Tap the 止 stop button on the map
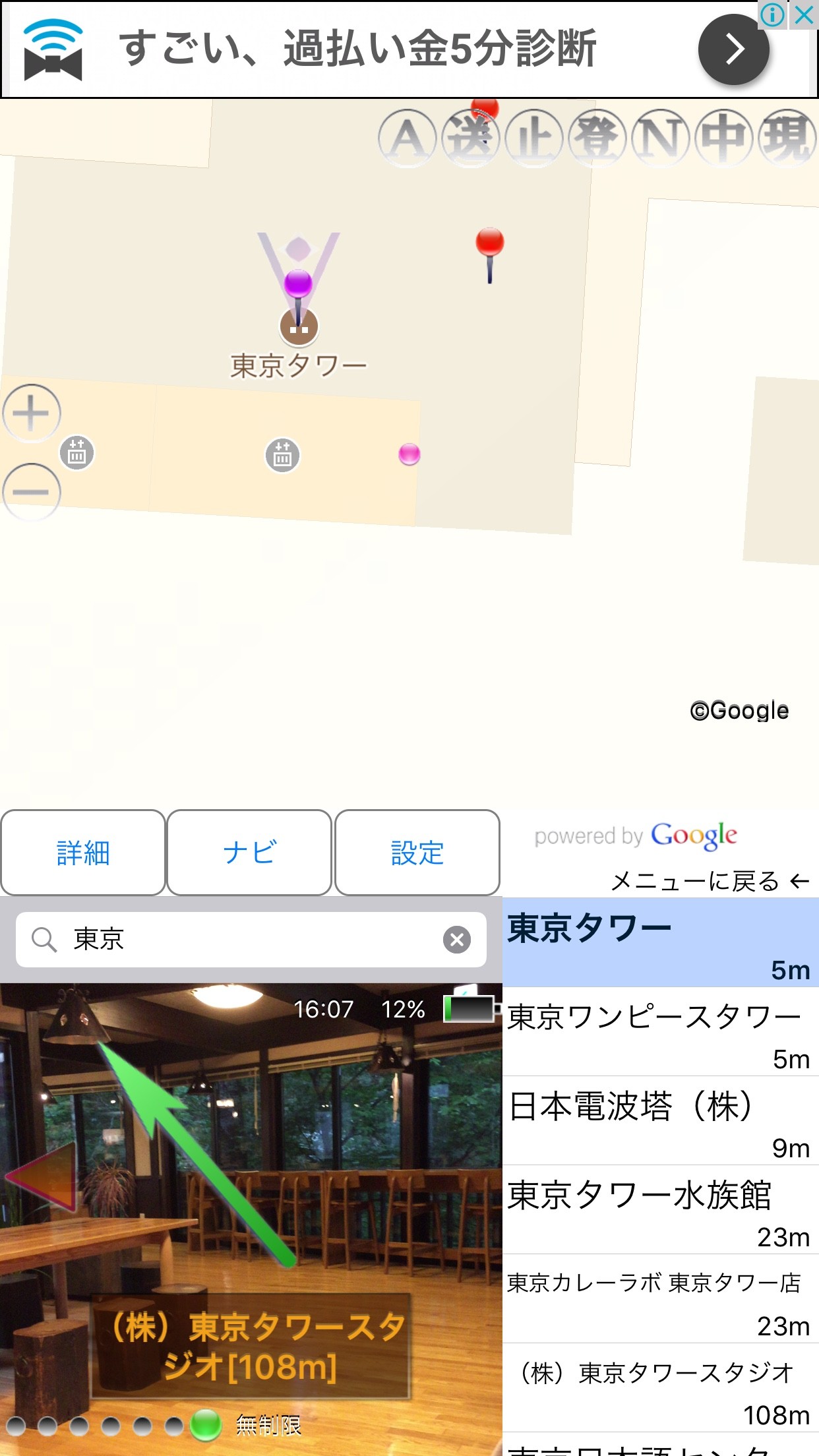Viewport: 819px width, 1456px height. point(534,138)
